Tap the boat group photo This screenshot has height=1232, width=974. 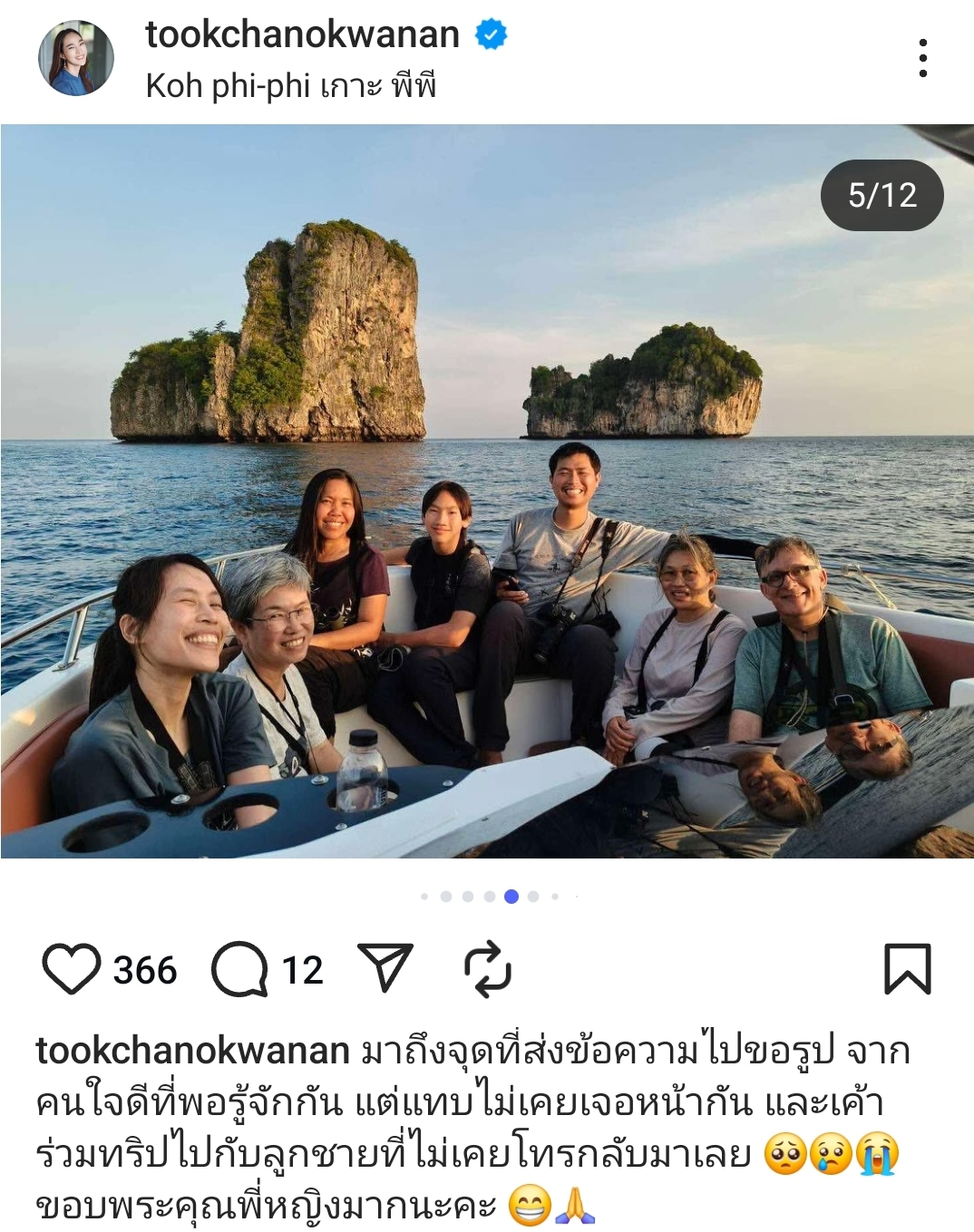pyautogui.click(x=487, y=544)
